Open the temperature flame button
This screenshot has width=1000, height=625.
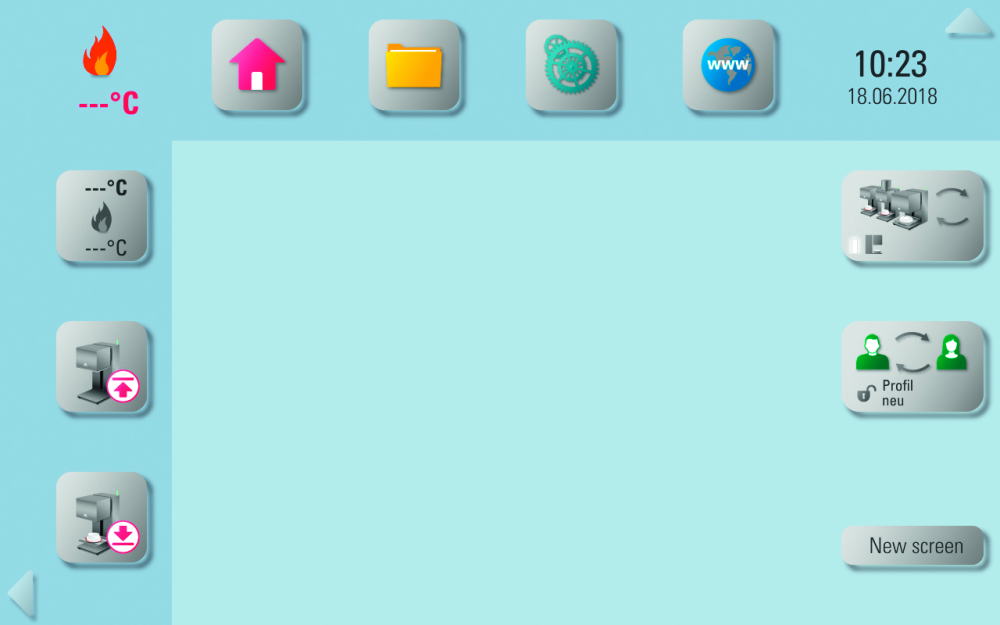[102, 216]
